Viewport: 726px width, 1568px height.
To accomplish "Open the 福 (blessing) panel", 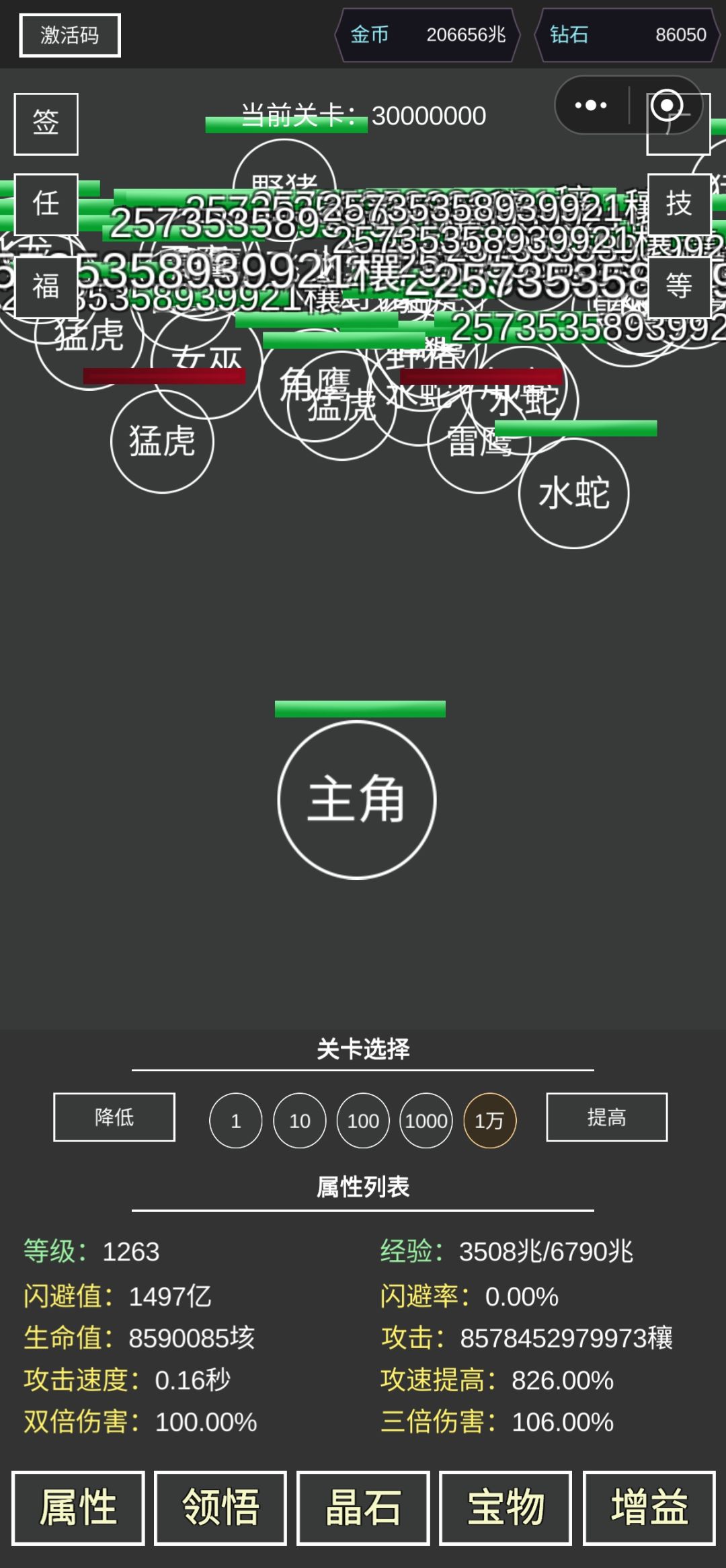I will pos(46,285).
